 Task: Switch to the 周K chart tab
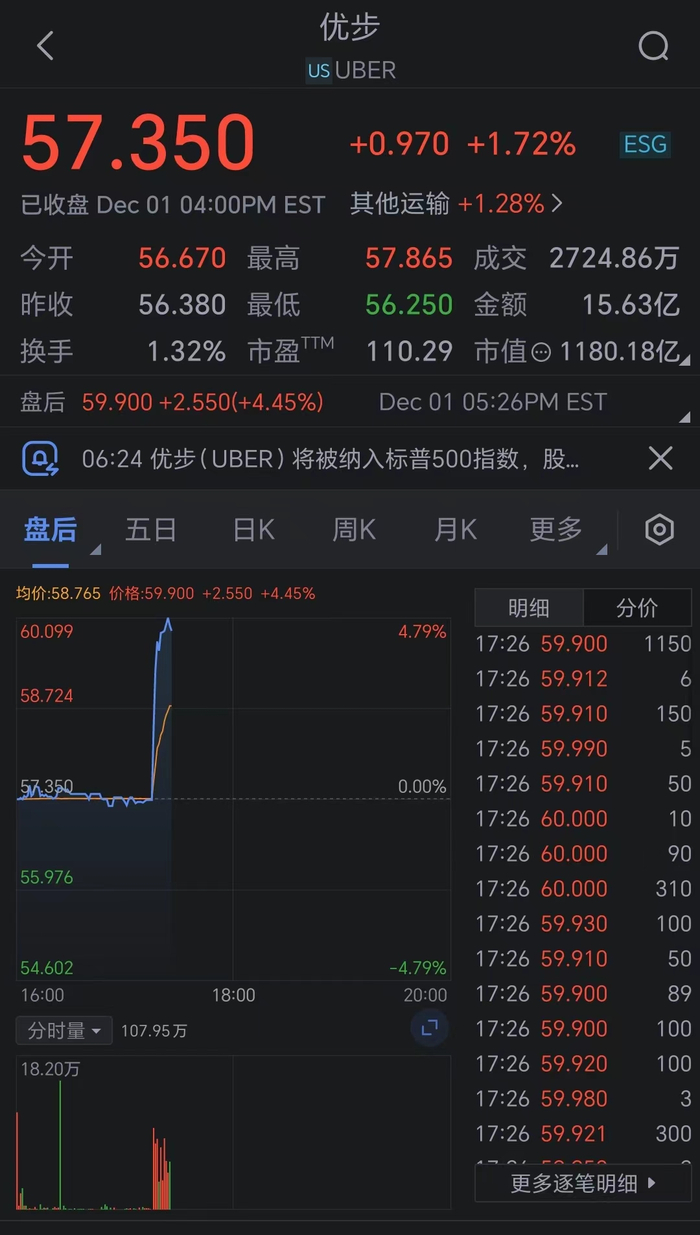click(x=354, y=529)
